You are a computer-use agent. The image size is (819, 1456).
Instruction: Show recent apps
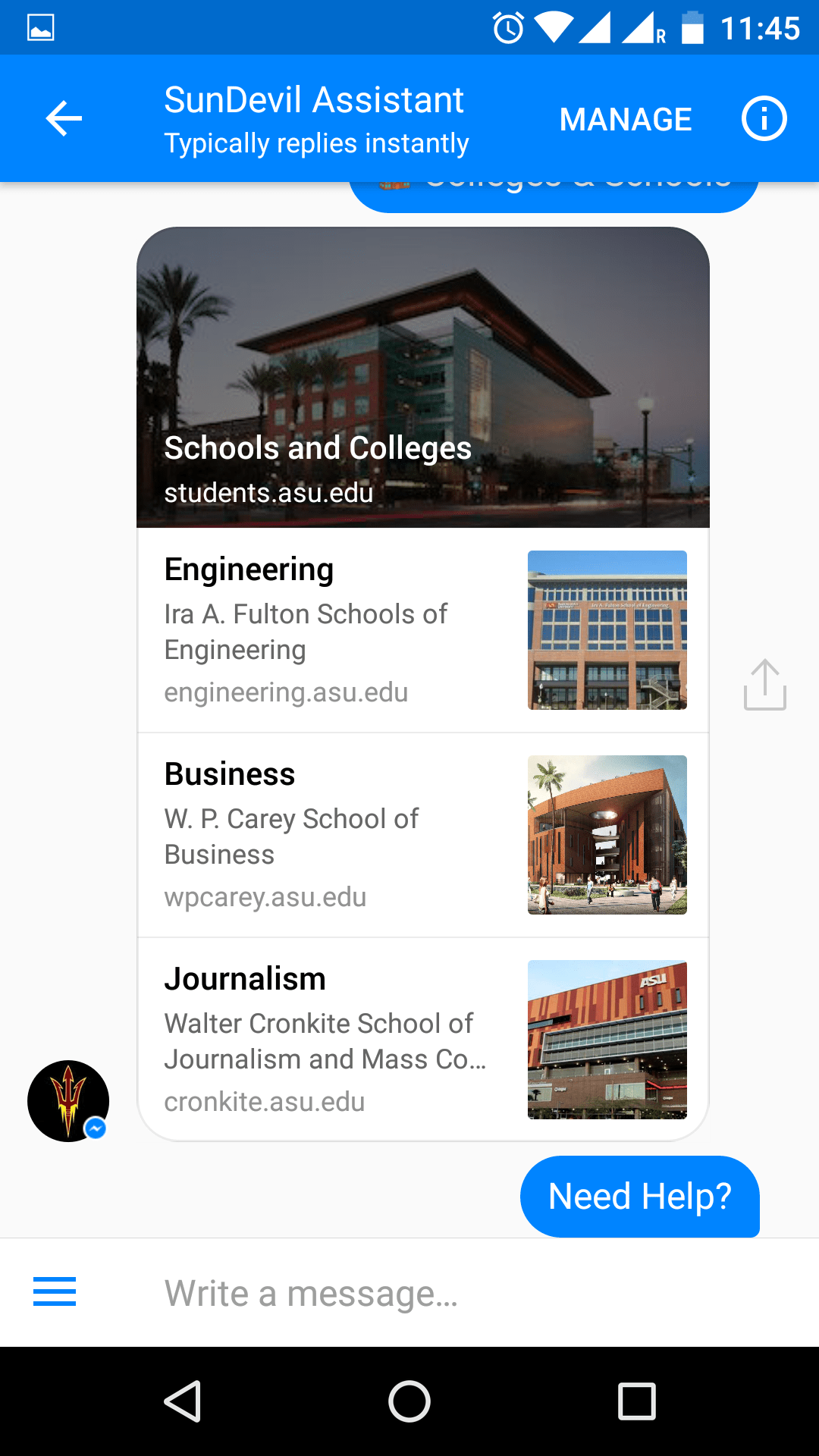point(636,1401)
